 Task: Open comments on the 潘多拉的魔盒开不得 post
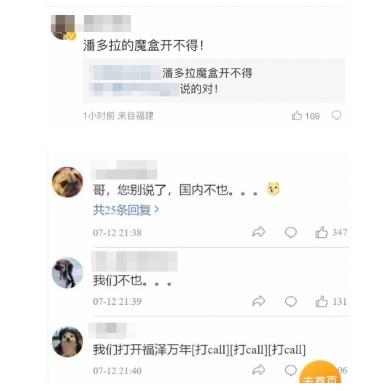[336, 115]
